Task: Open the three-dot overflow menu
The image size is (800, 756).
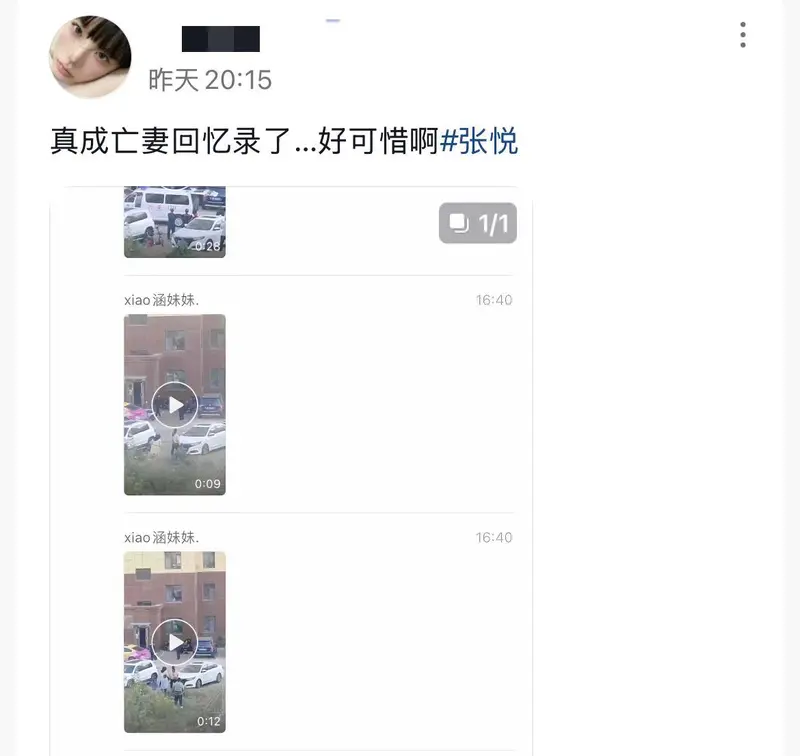Action: 742,34
